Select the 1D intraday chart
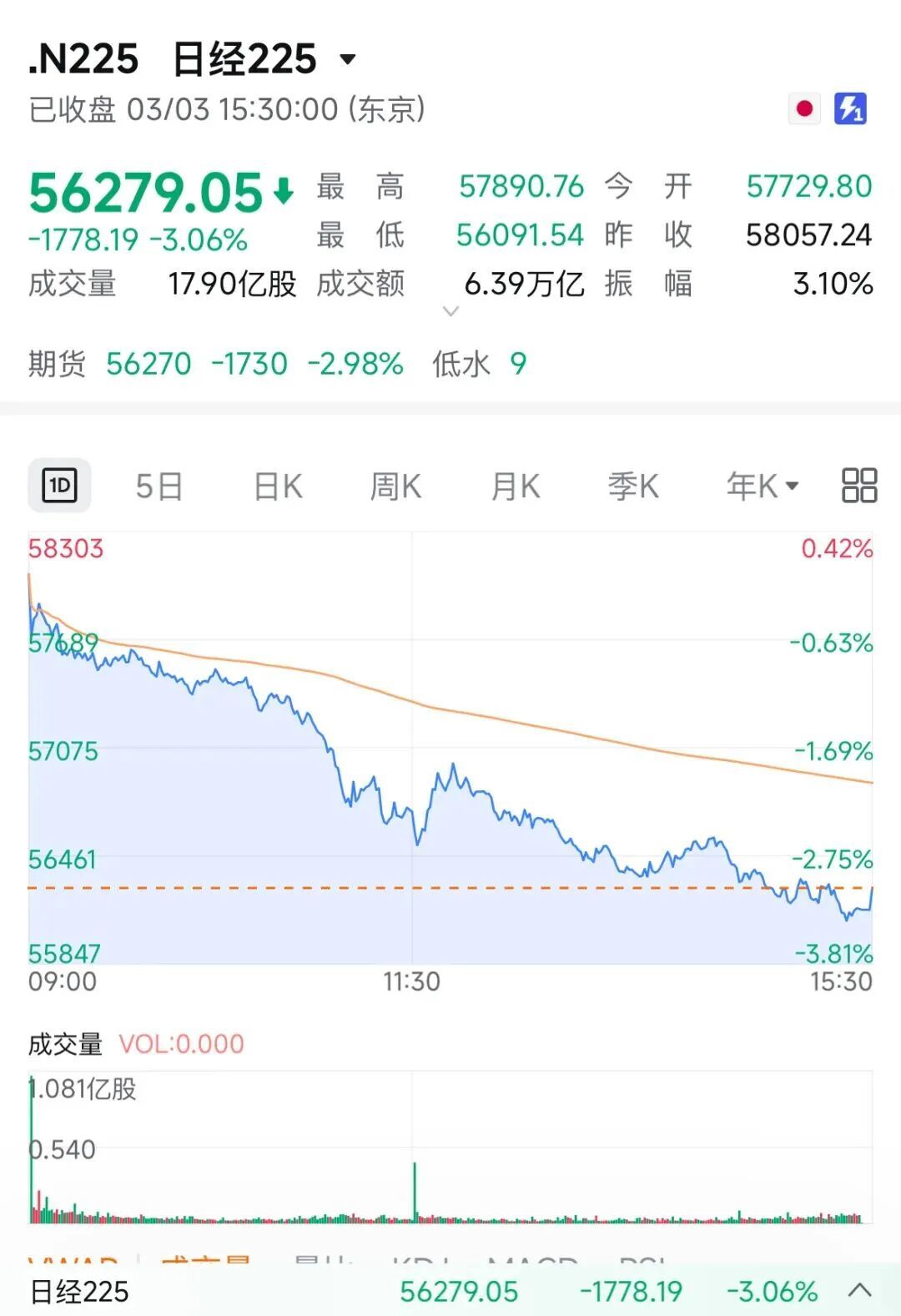Screen dimensions: 901x1316 [60, 486]
